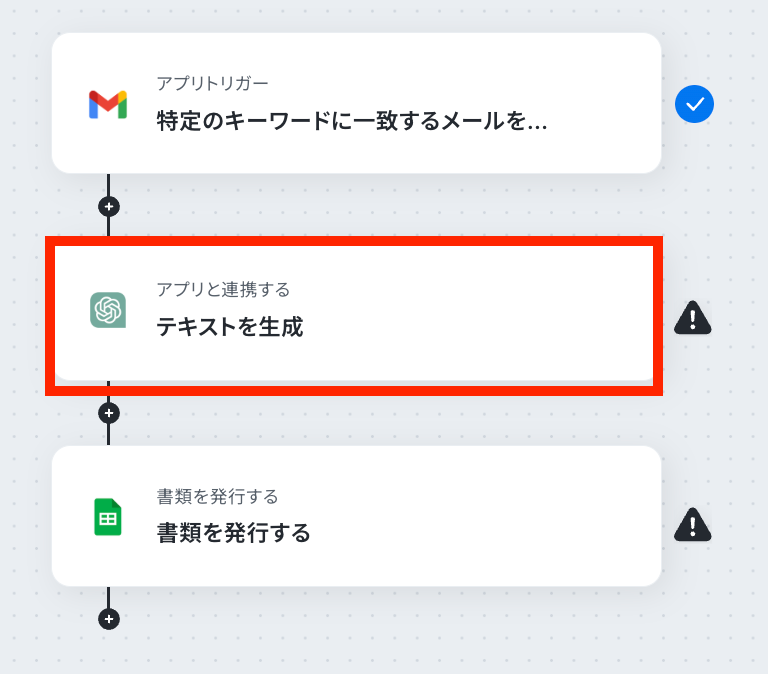Add a step below 書類を発行する
768x674 pixels.
point(109,619)
